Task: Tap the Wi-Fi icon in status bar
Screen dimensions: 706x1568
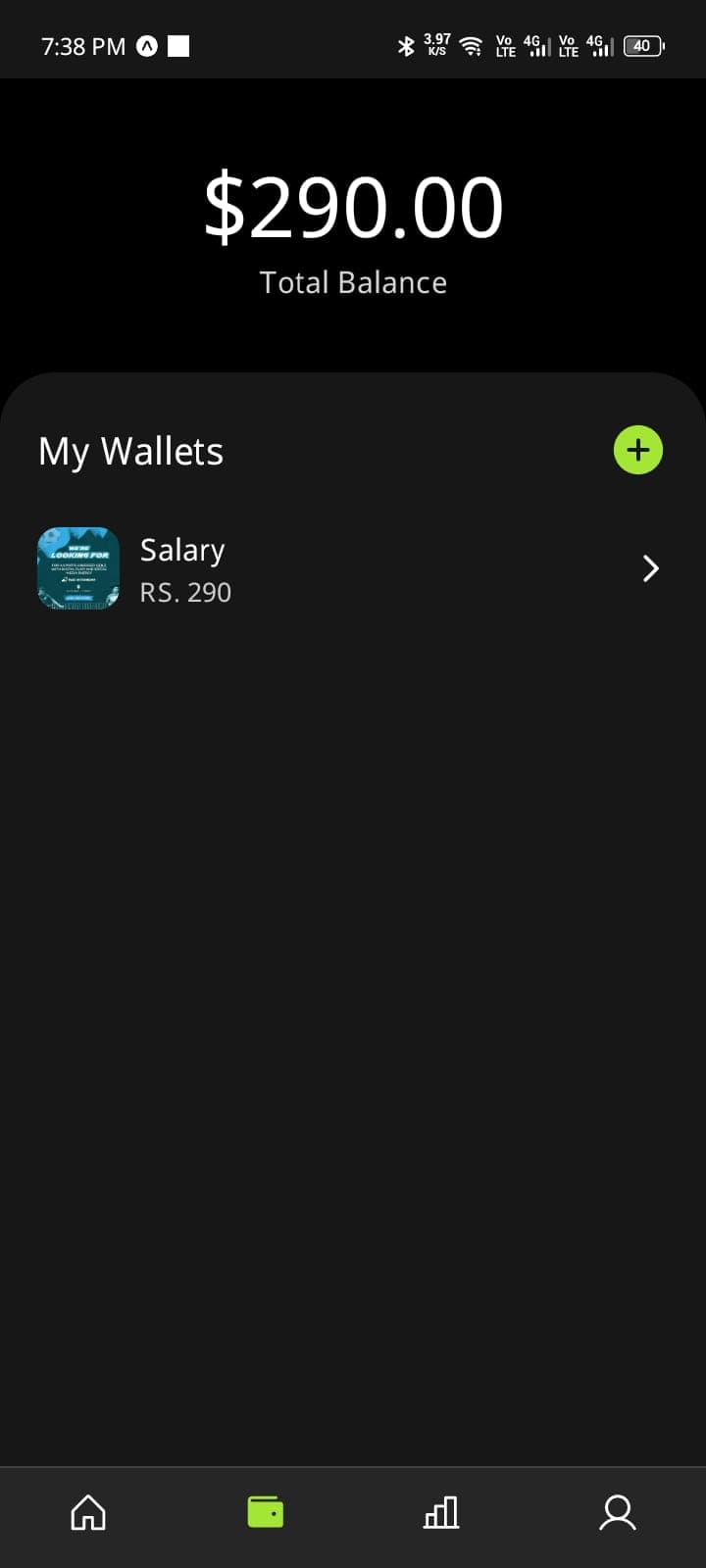Action: [x=471, y=45]
